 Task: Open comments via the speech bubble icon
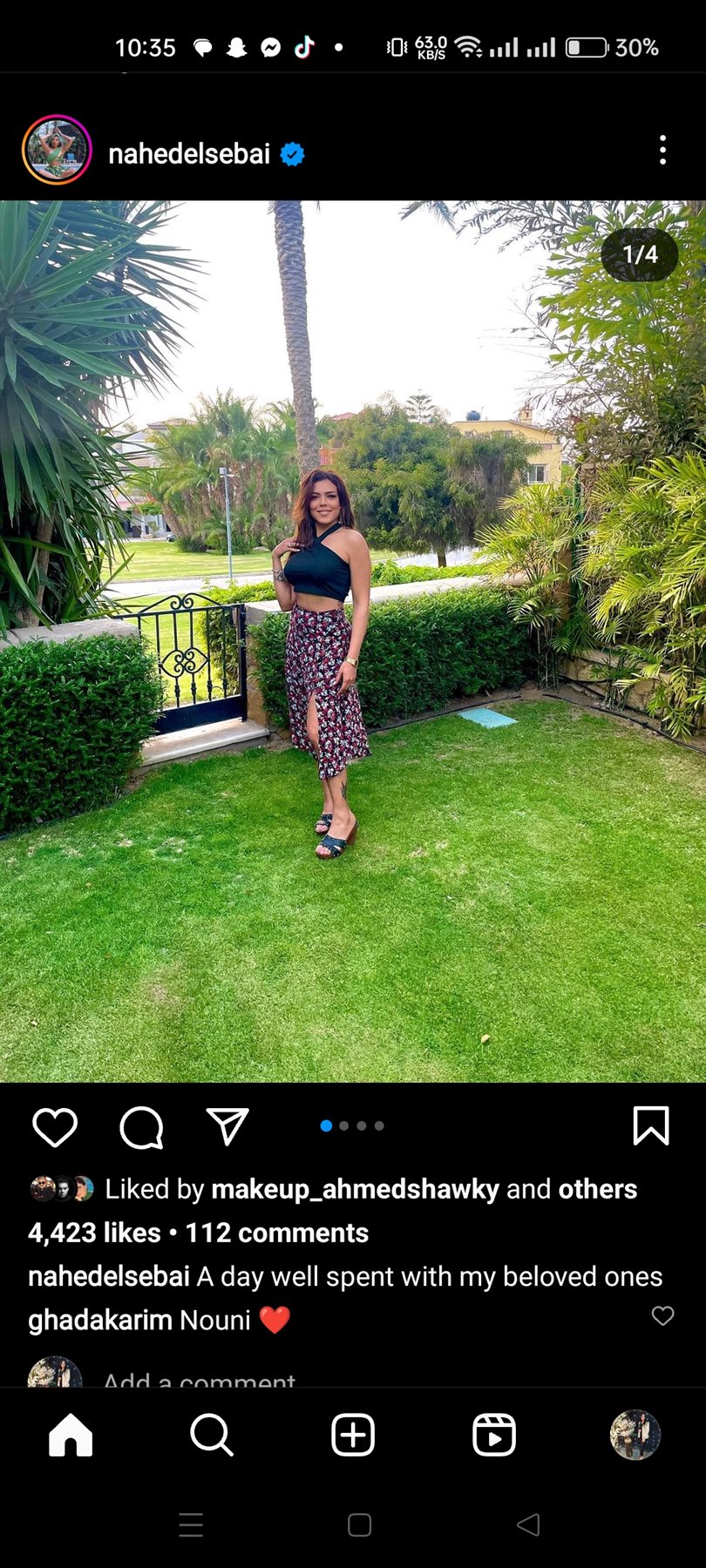click(x=141, y=1127)
